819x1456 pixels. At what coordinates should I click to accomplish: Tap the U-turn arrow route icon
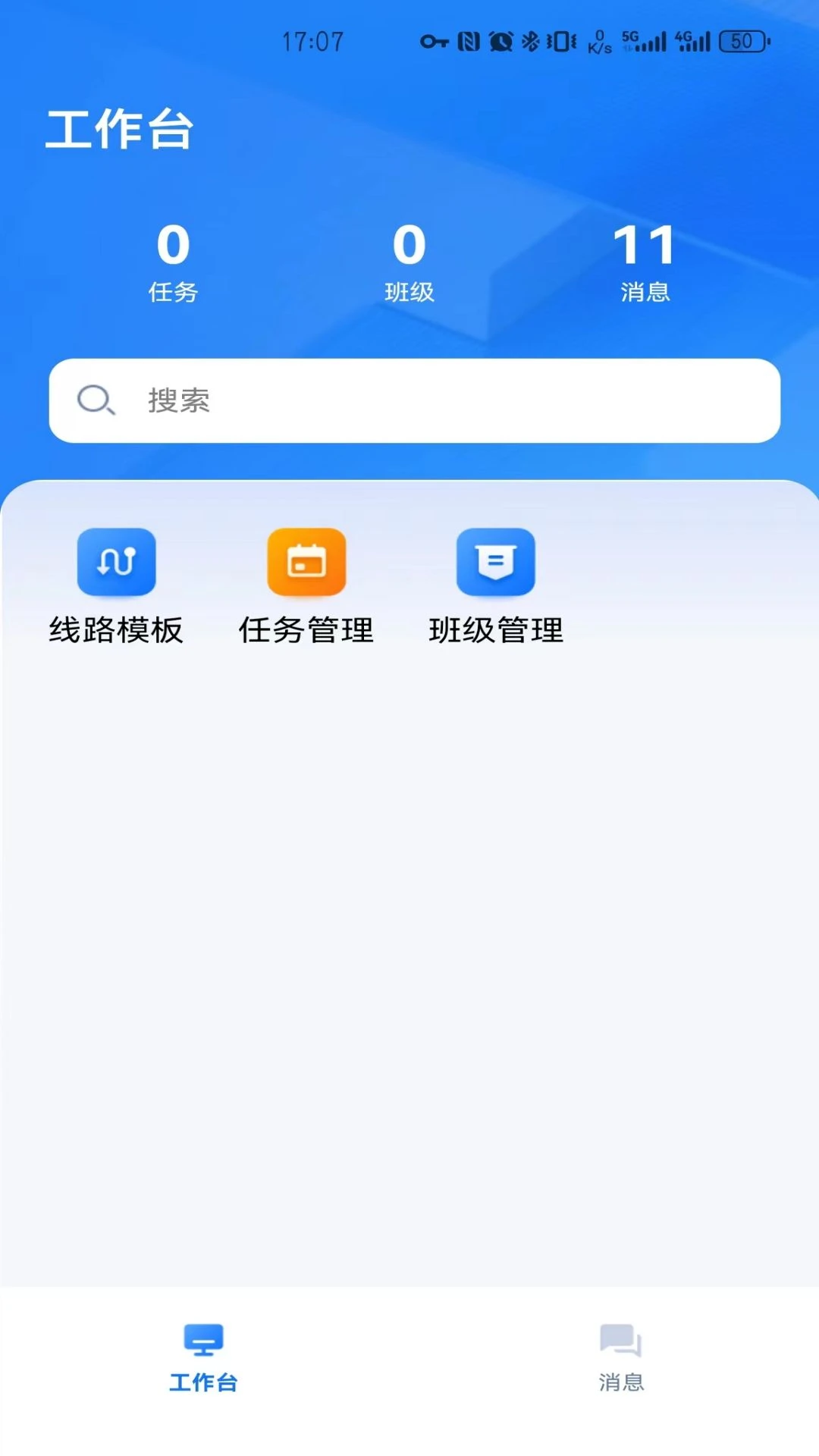click(115, 563)
